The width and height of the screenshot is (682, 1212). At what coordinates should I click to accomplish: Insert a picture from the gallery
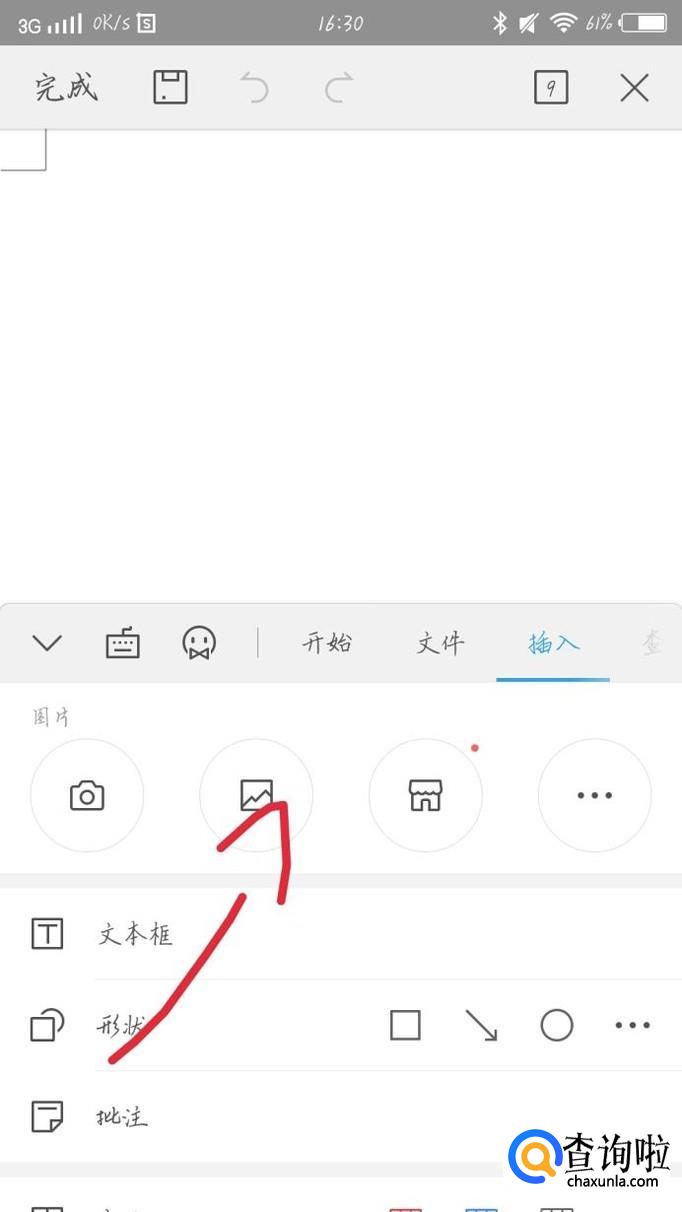point(256,796)
